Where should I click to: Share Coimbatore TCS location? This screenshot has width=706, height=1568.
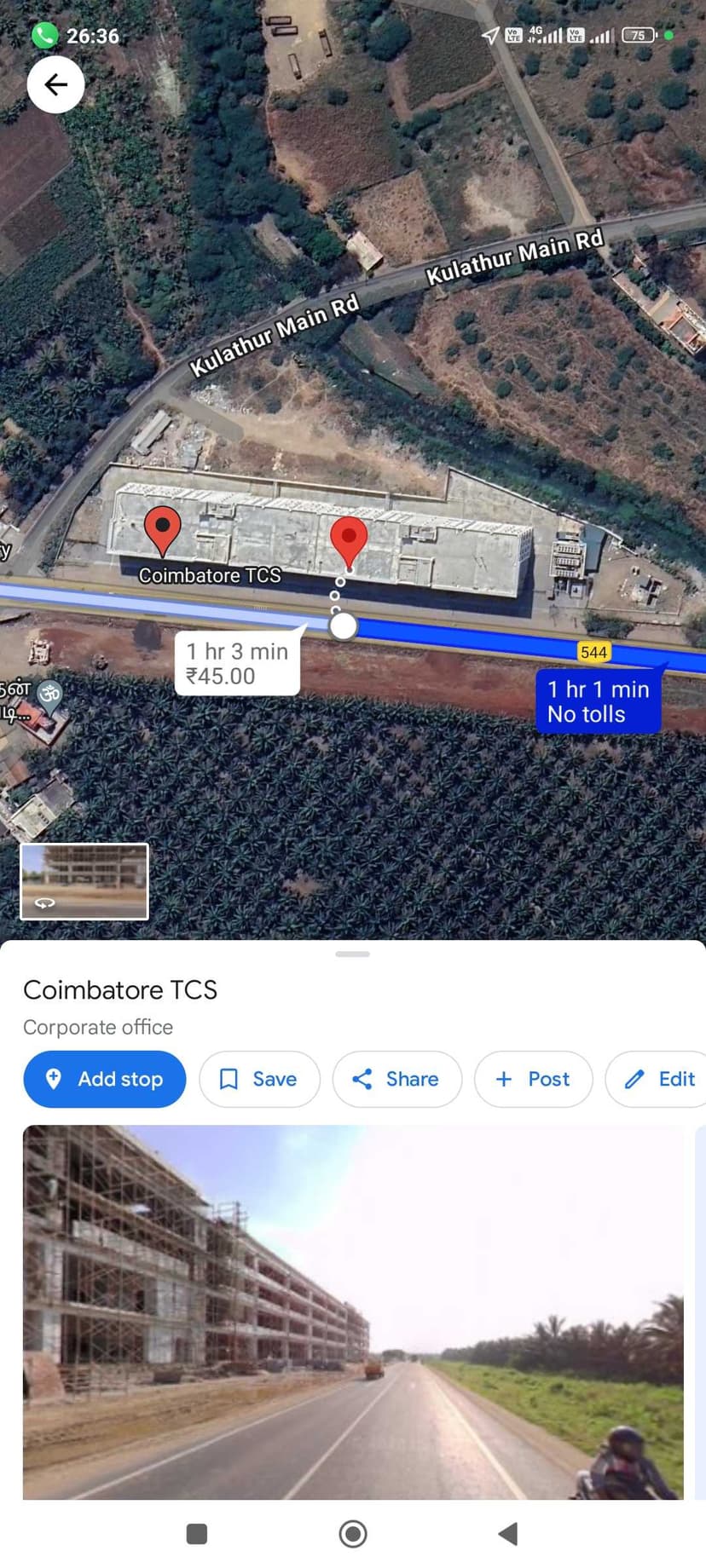pyautogui.click(x=396, y=1079)
